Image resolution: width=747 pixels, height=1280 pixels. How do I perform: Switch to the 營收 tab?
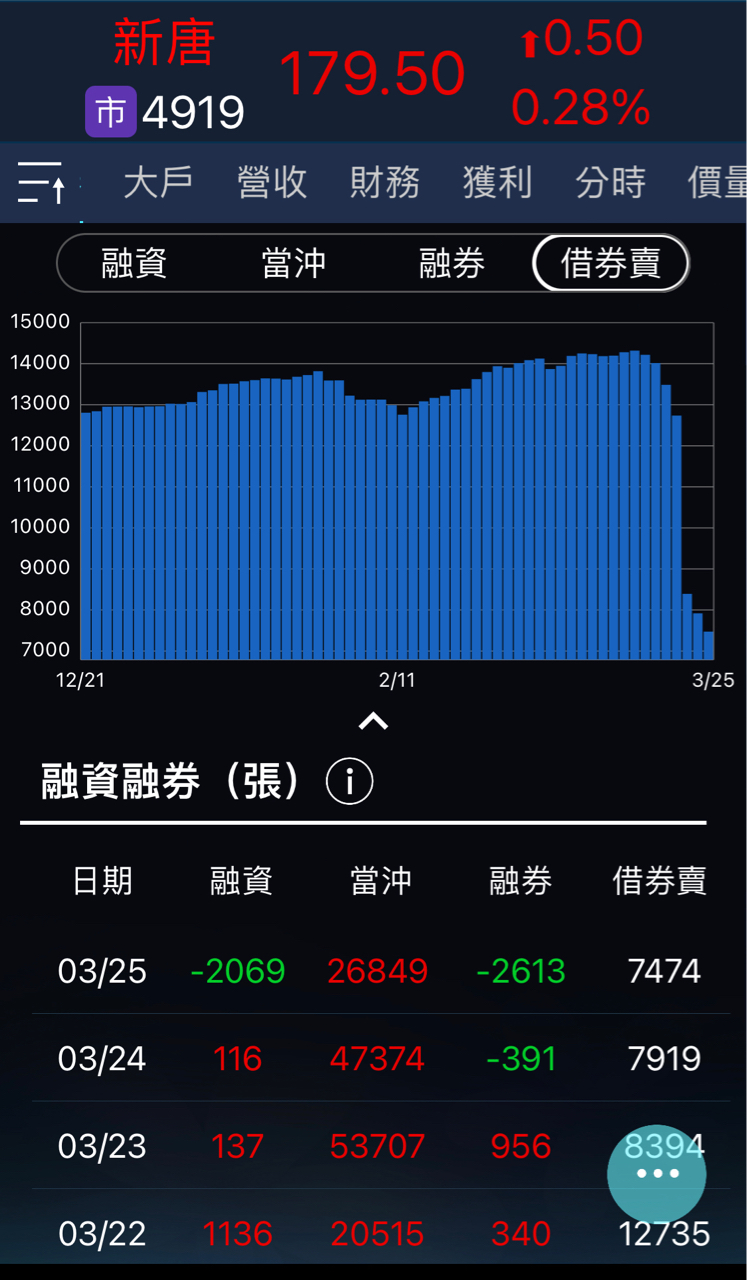coord(272,183)
